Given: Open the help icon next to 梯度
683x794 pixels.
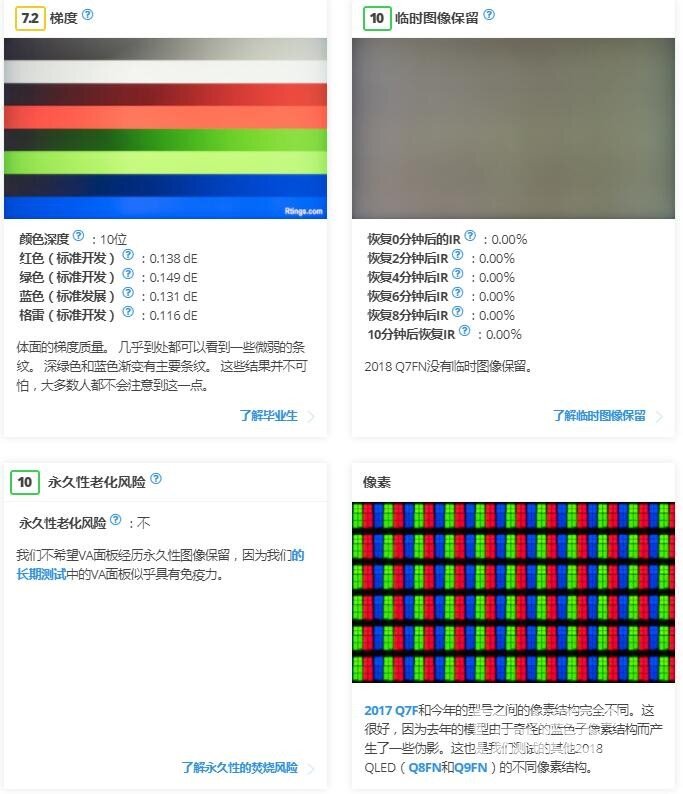Looking at the screenshot, I should [87, 16].
